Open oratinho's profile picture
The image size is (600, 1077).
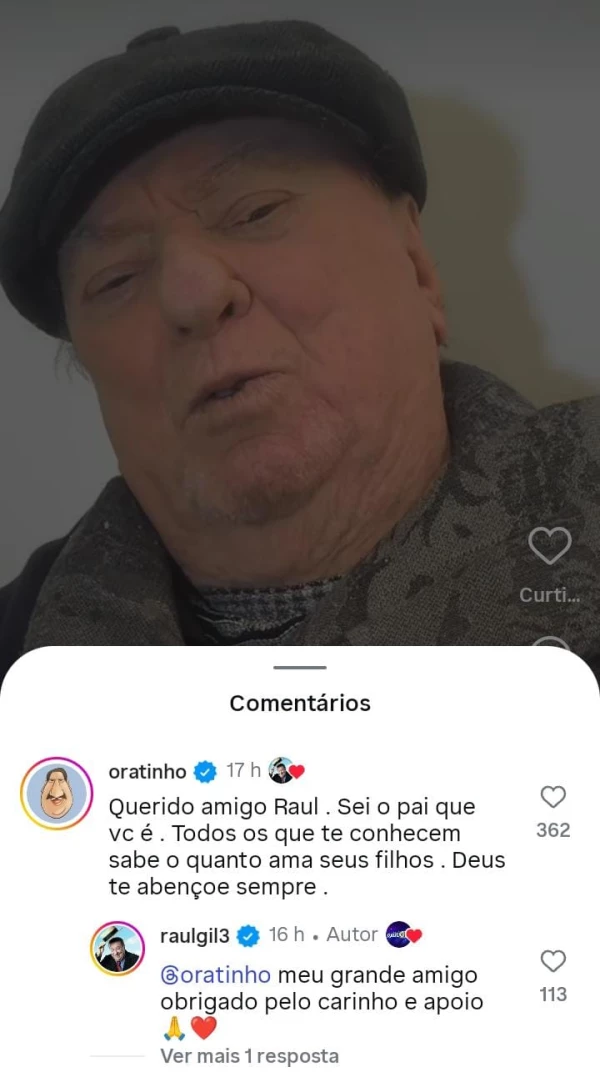(56, 794)
